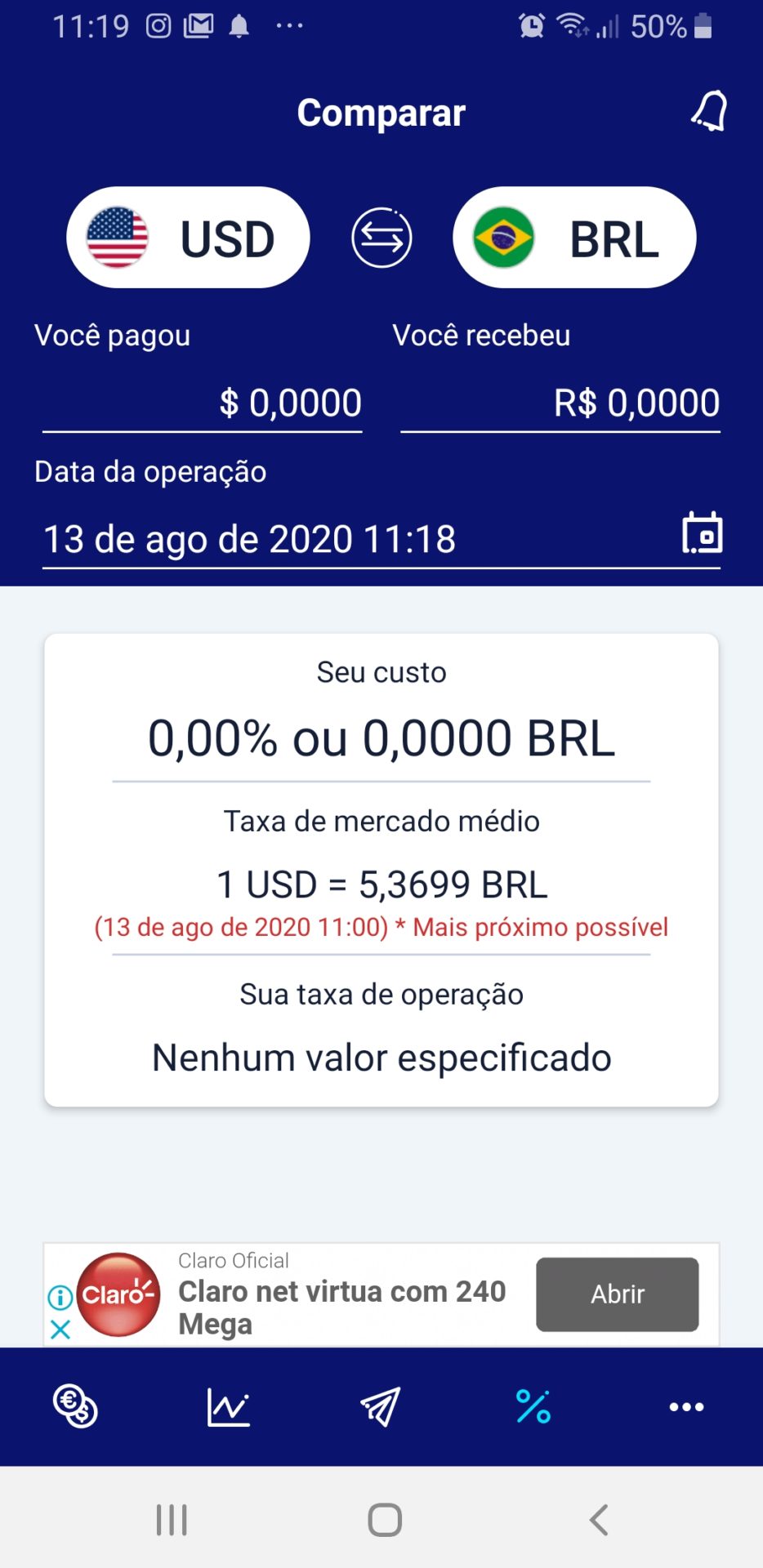
Task: Select the USD source currency
Action: point(188,238)
